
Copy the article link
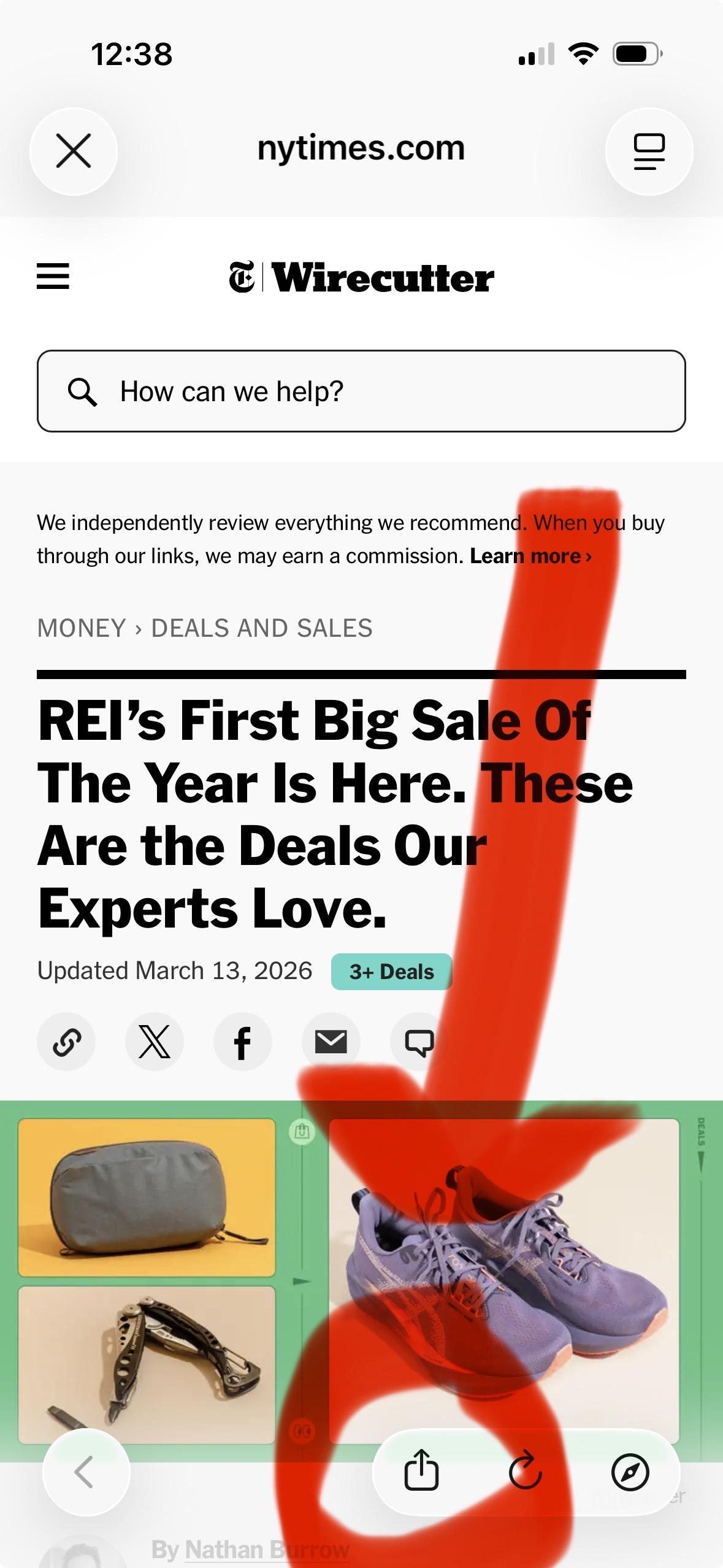tap(66, 1042)
